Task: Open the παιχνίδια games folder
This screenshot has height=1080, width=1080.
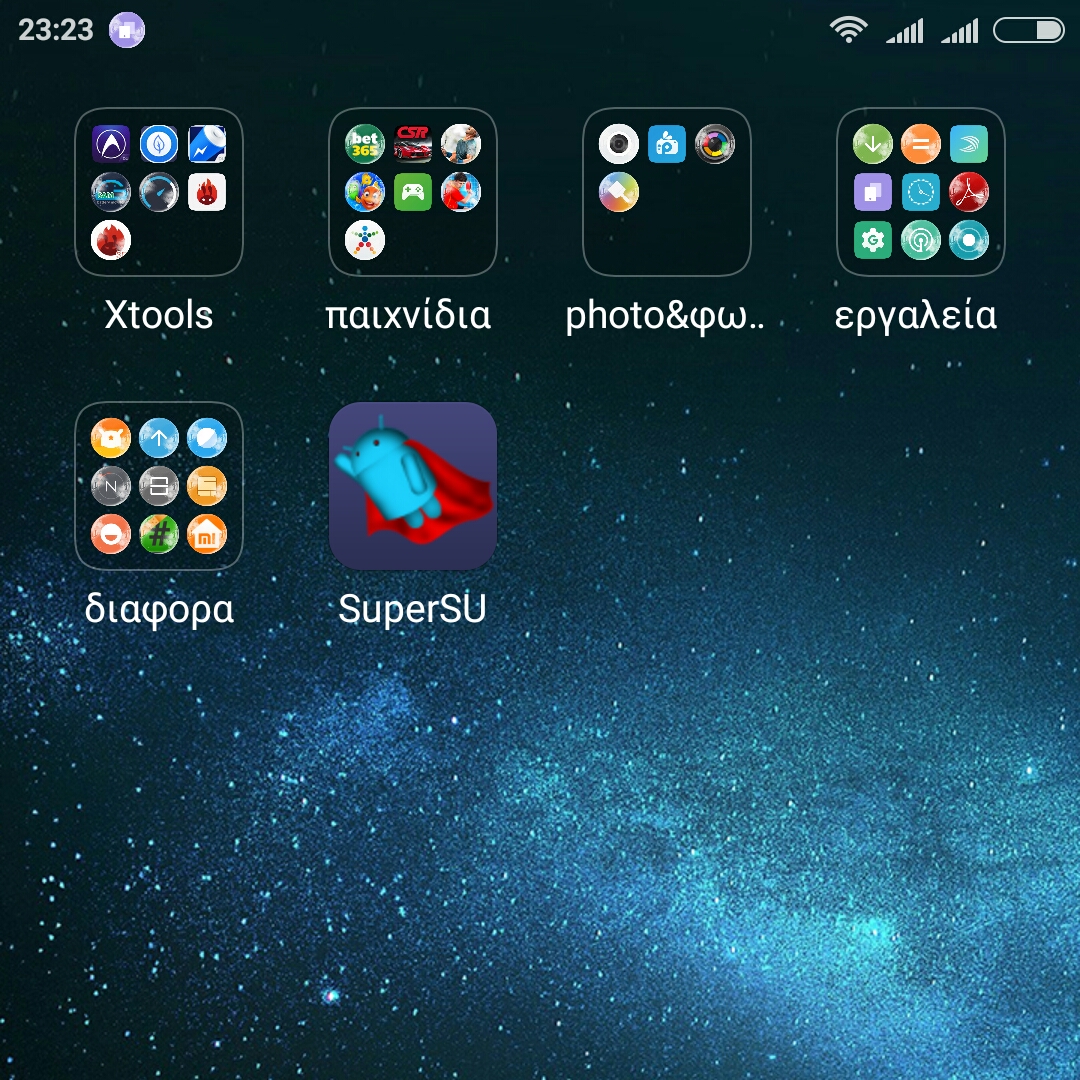Action: [x=413, y=192]
